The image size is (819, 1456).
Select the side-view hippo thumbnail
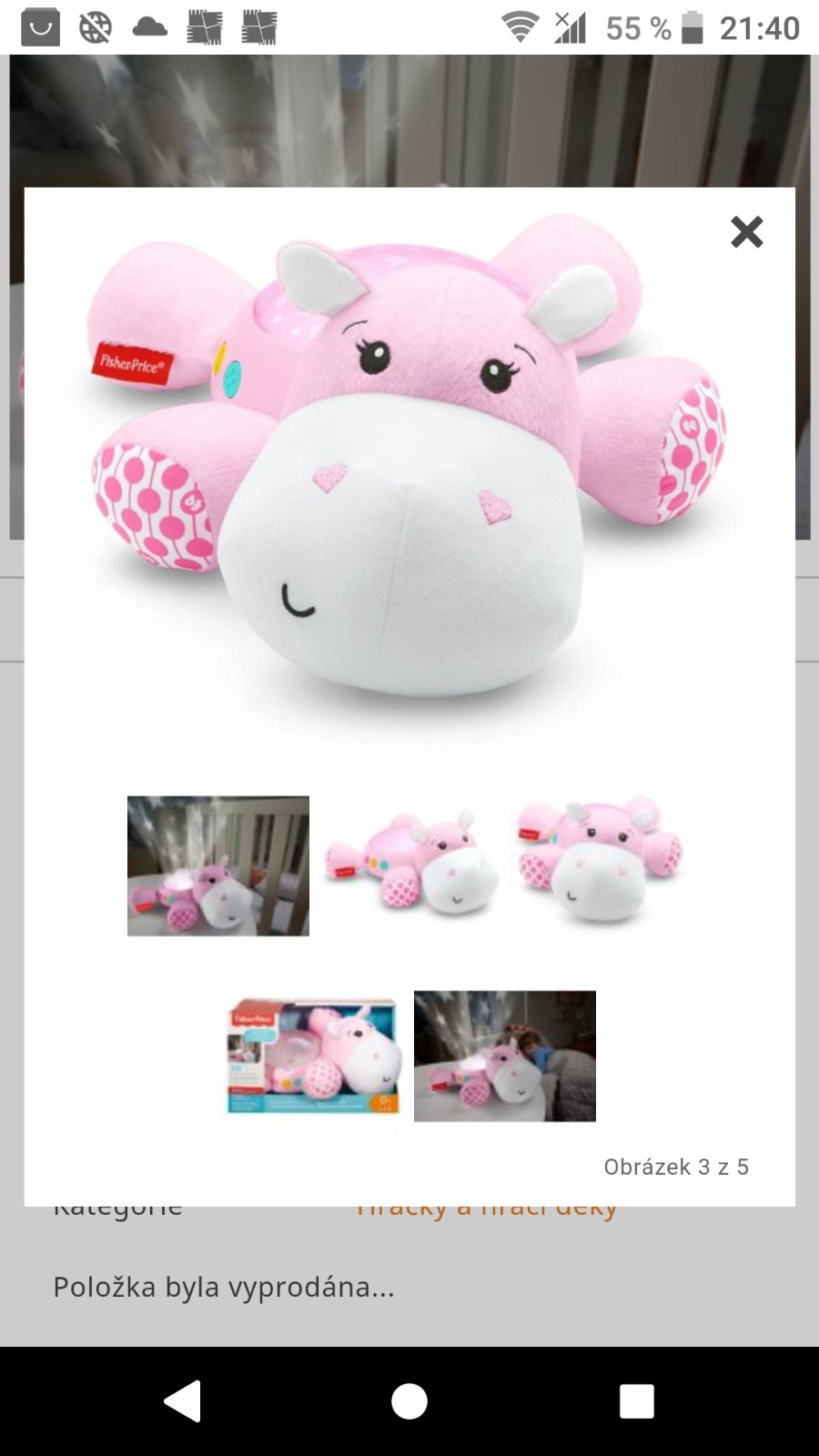tap(411, 863)
